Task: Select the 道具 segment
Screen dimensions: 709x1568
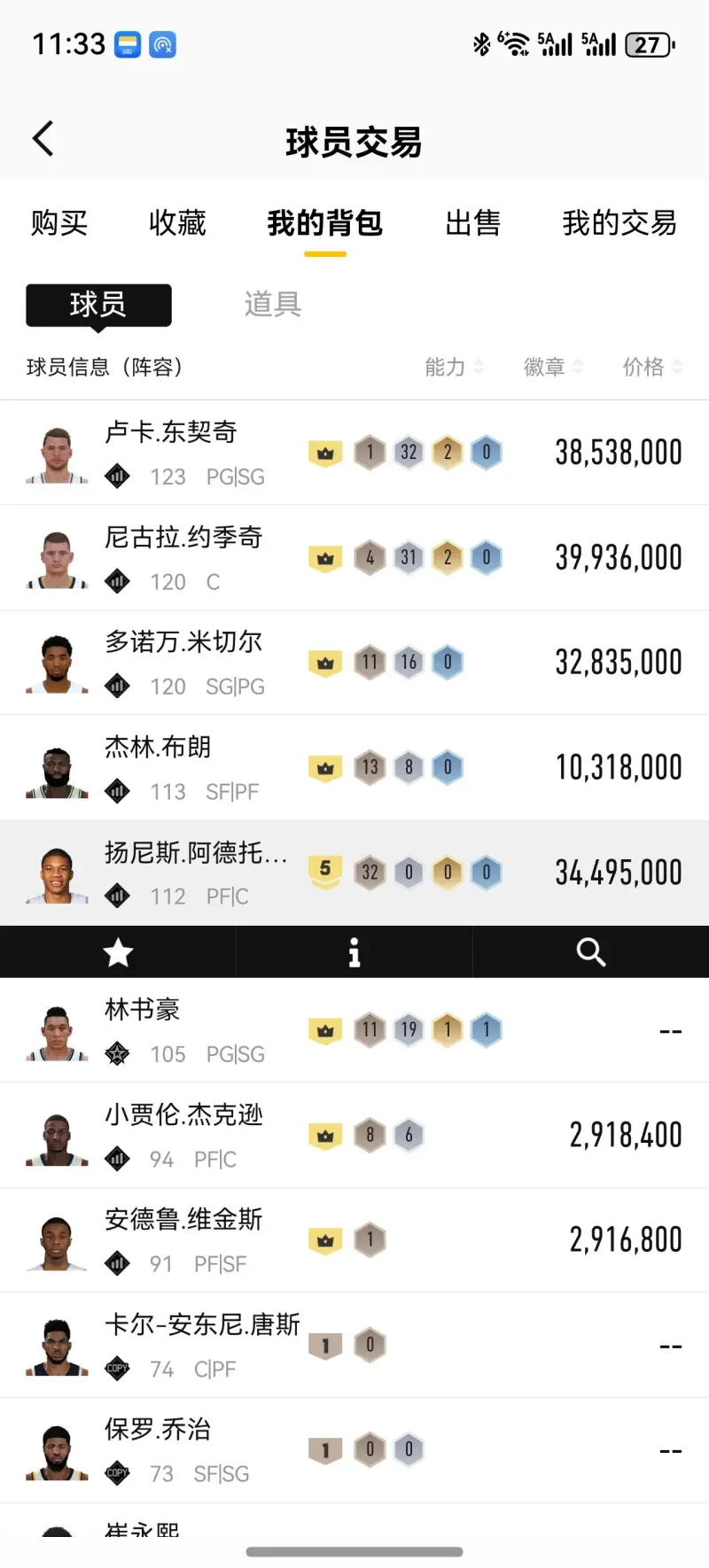Action: coord(273,305)
